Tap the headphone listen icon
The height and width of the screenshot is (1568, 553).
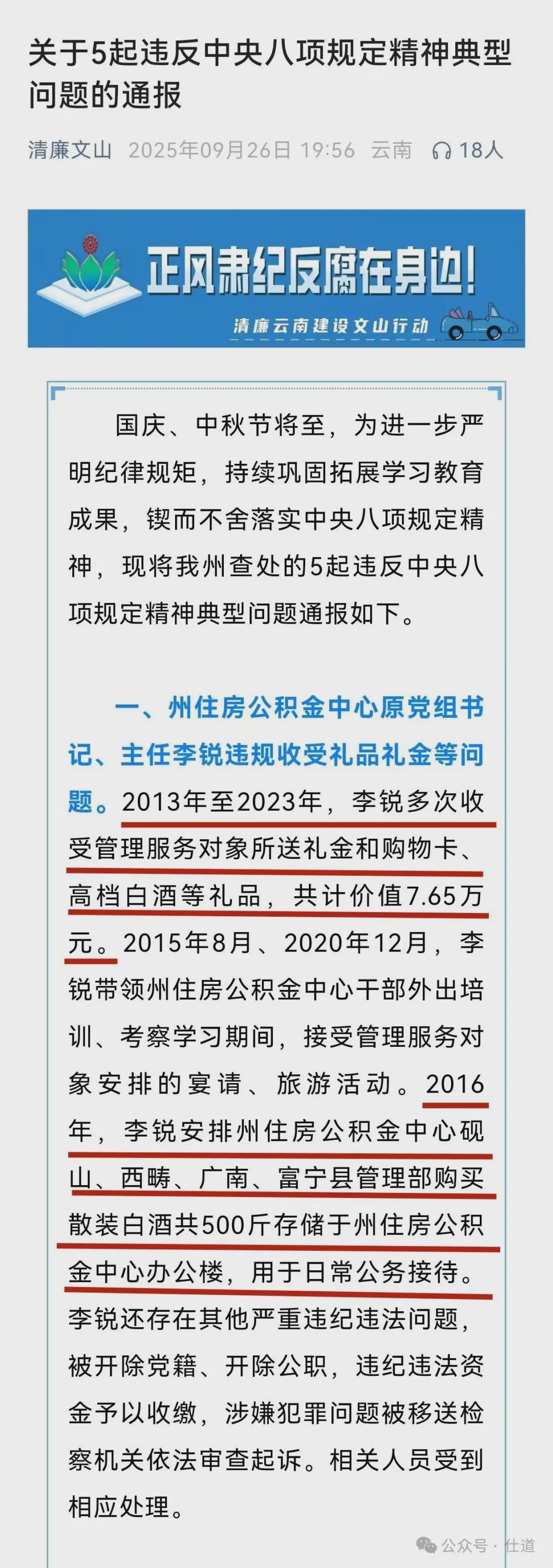(x=442, y=150)
